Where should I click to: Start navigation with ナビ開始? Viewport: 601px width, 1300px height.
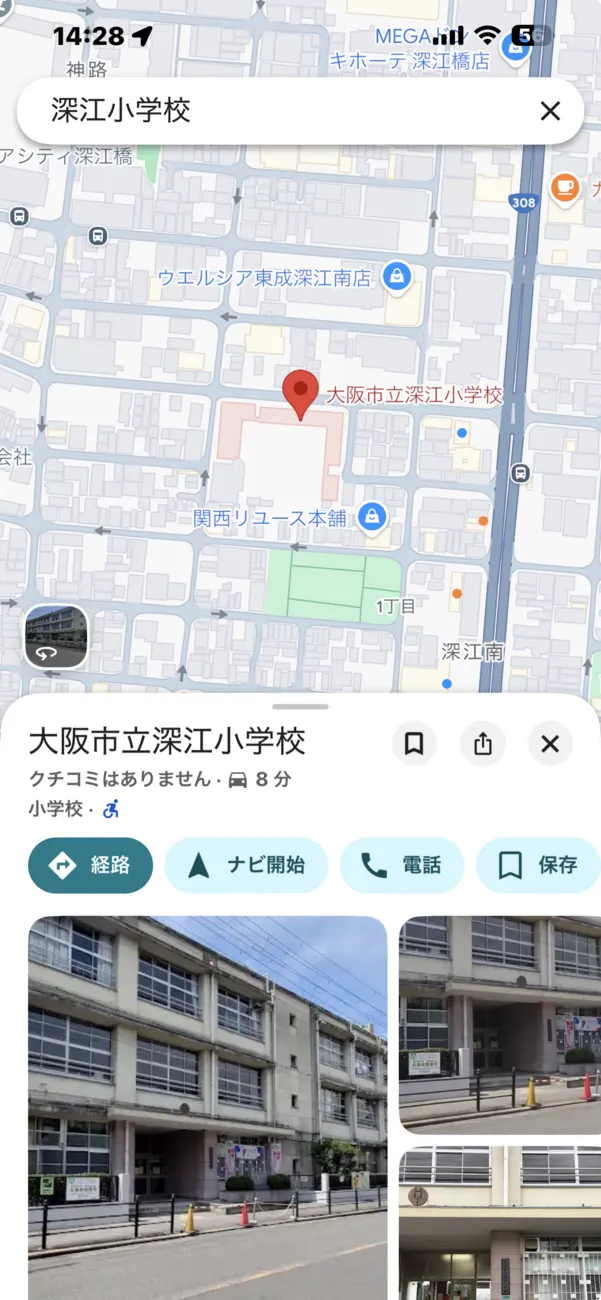[246, 865]
